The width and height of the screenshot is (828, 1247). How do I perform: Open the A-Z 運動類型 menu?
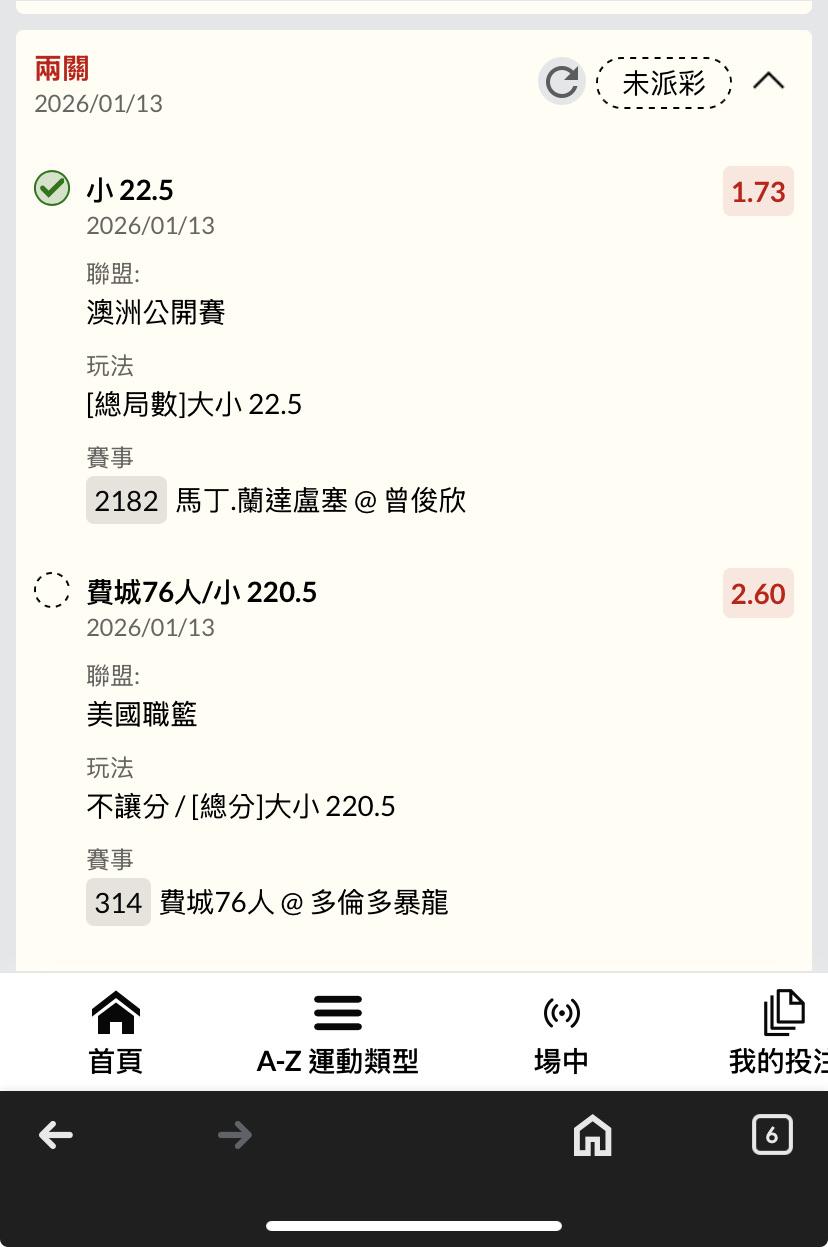[x=337, y=1032]
